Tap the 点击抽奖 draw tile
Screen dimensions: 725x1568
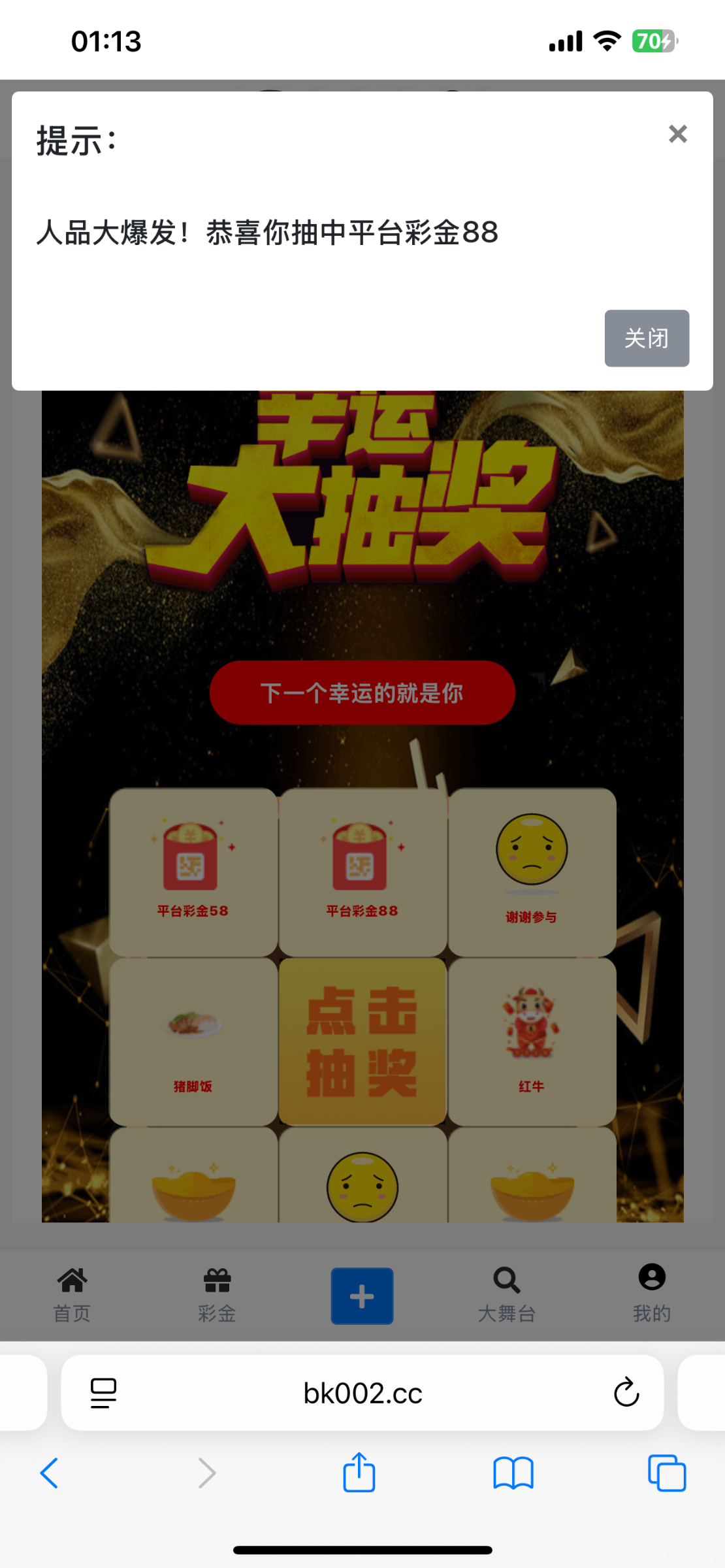point(362,1041)
